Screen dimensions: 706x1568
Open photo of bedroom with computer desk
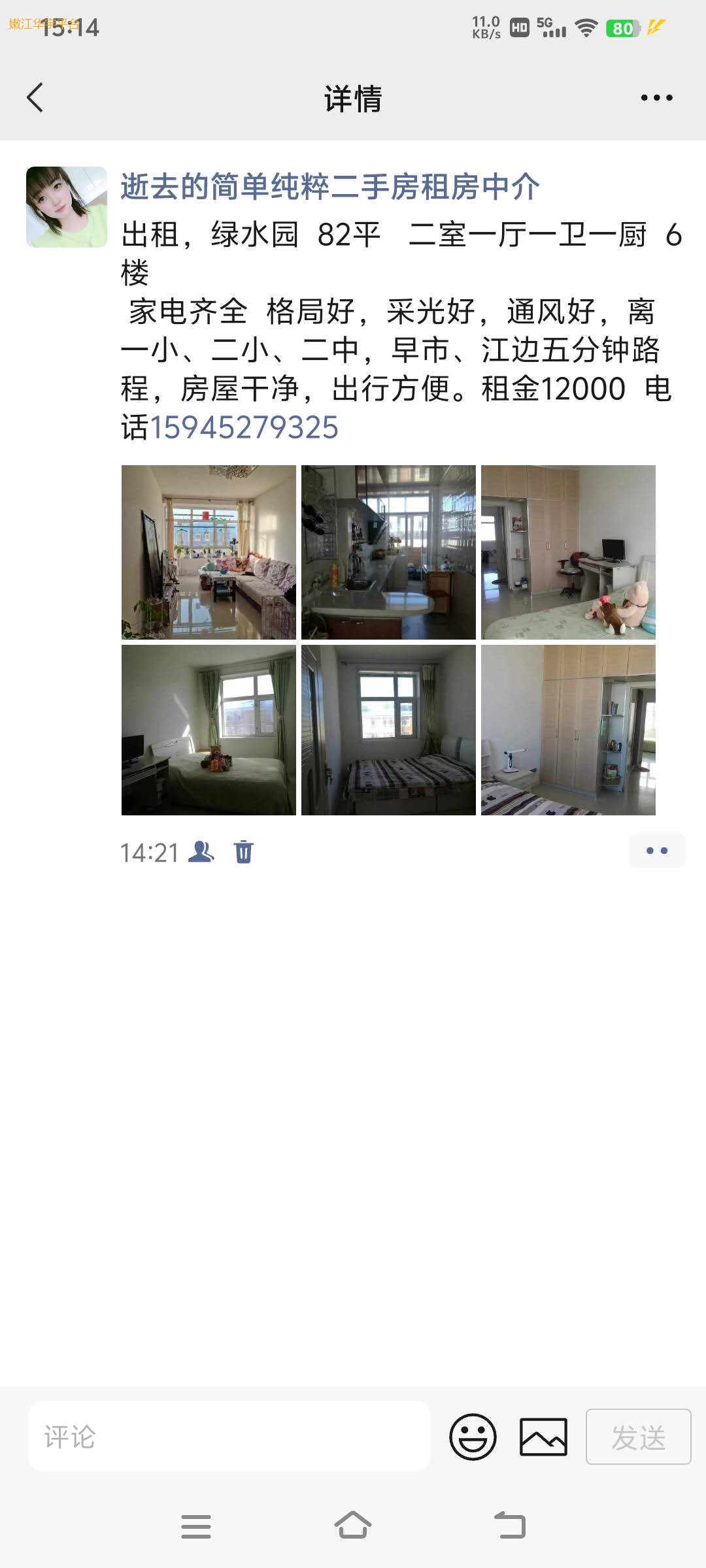coord(568,552)
